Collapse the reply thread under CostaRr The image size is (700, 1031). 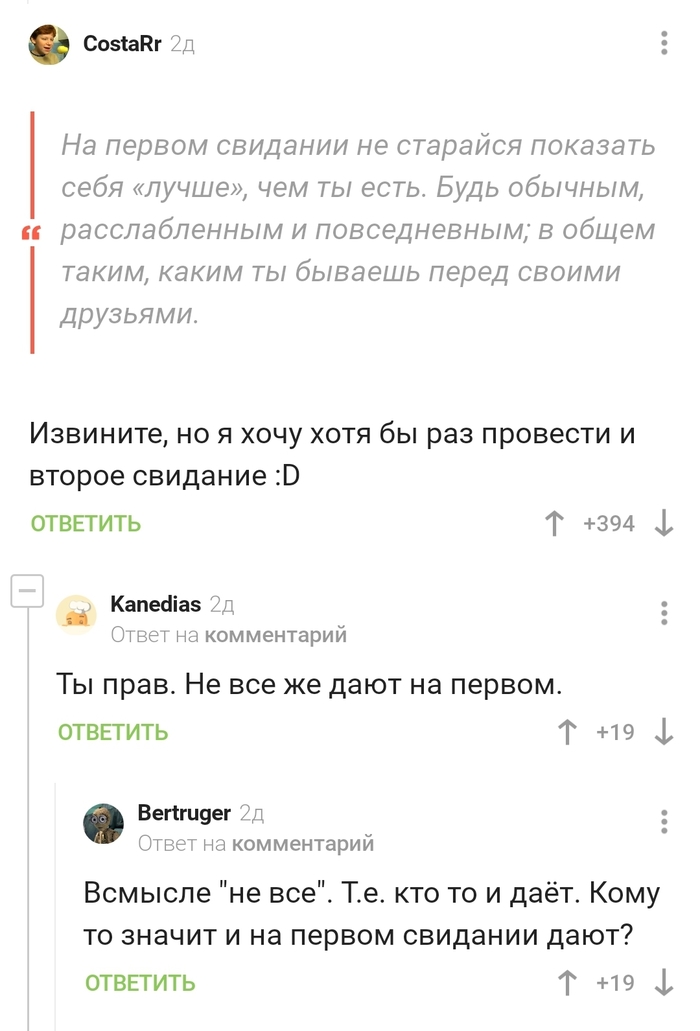(x=27, y=591)
